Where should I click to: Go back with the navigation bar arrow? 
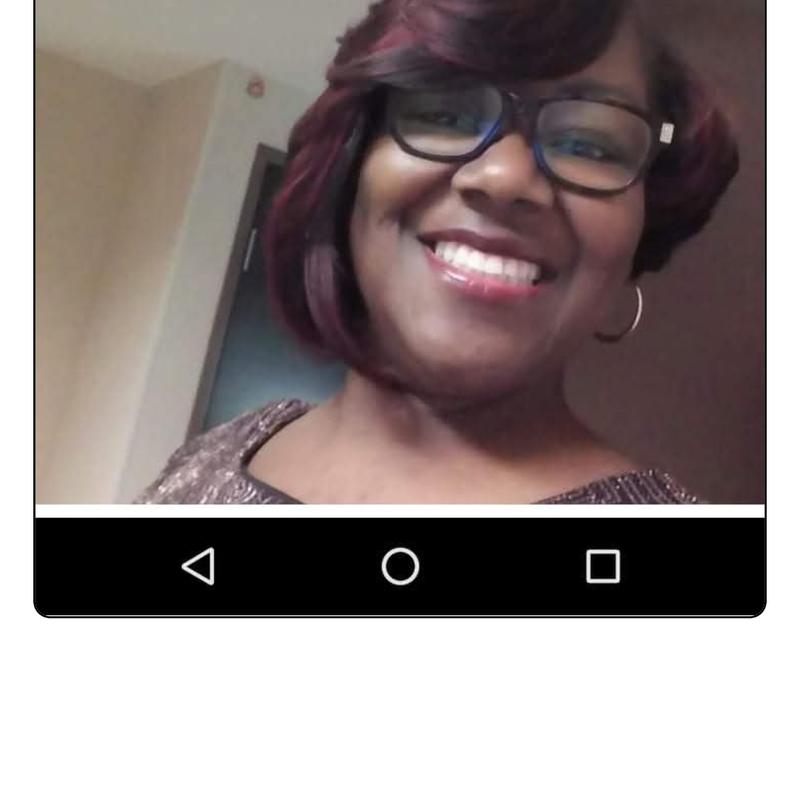(198, 566)
